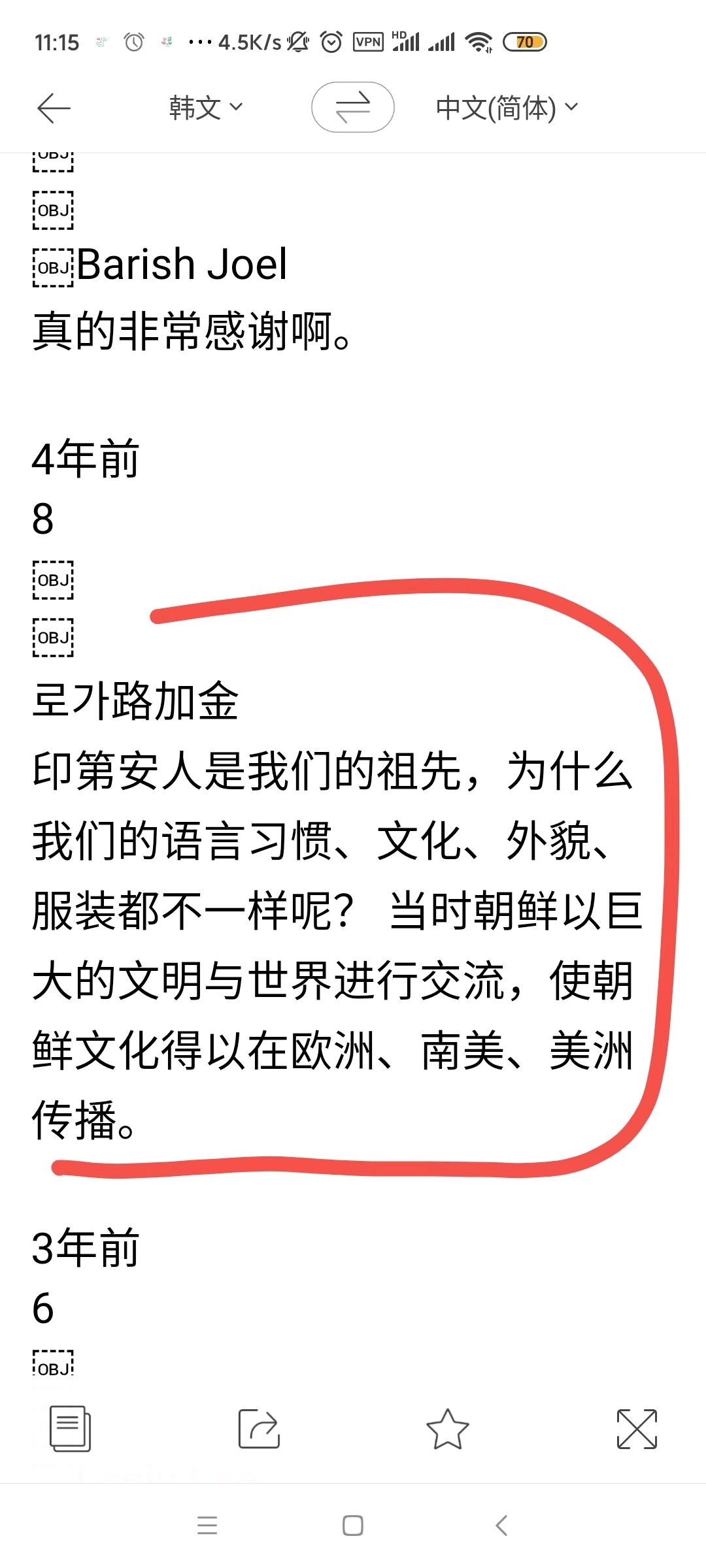Swap source and target languages
706x1568 pixels.
click(352, 107)
